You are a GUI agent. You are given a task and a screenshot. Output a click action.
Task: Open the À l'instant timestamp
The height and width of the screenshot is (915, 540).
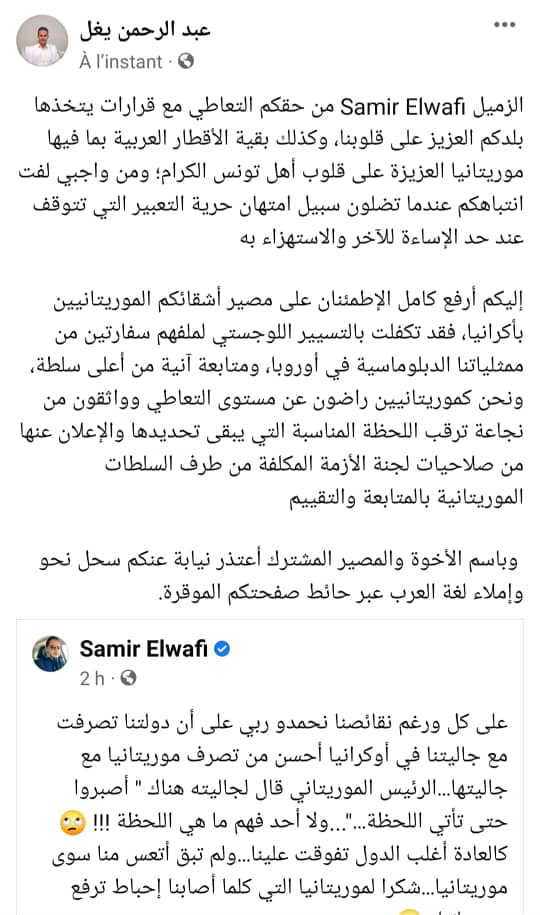tap(121, 61)
